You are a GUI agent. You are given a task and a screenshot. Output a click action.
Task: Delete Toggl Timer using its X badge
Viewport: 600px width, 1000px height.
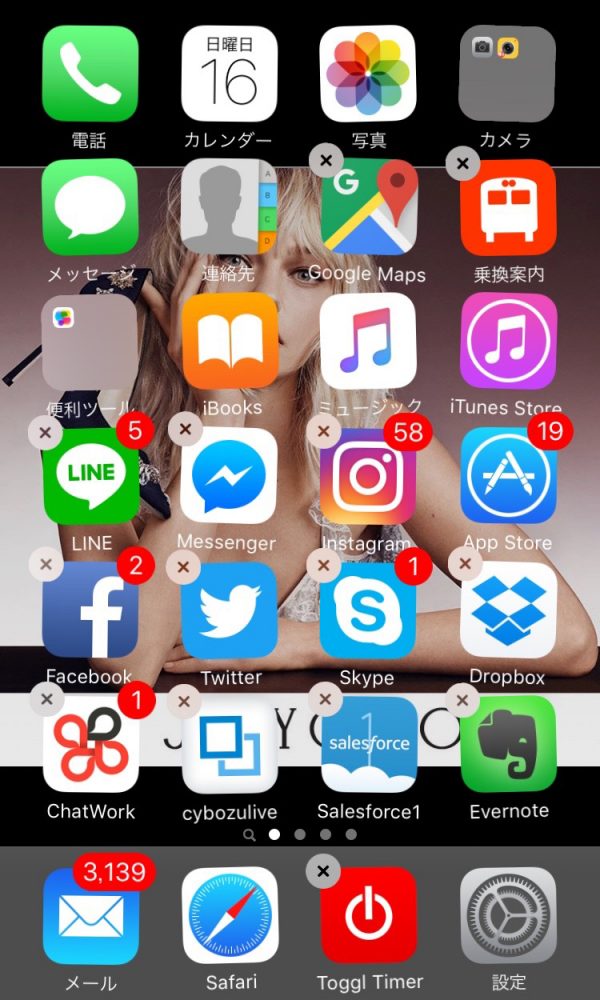(323, 871)
